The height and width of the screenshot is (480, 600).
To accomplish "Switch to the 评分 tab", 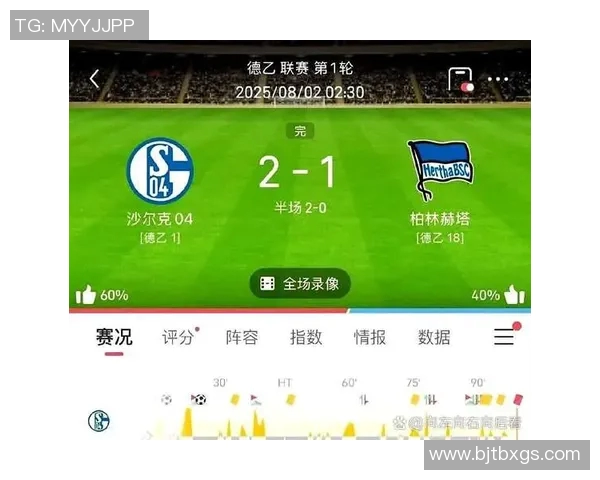I will (178, 337).
